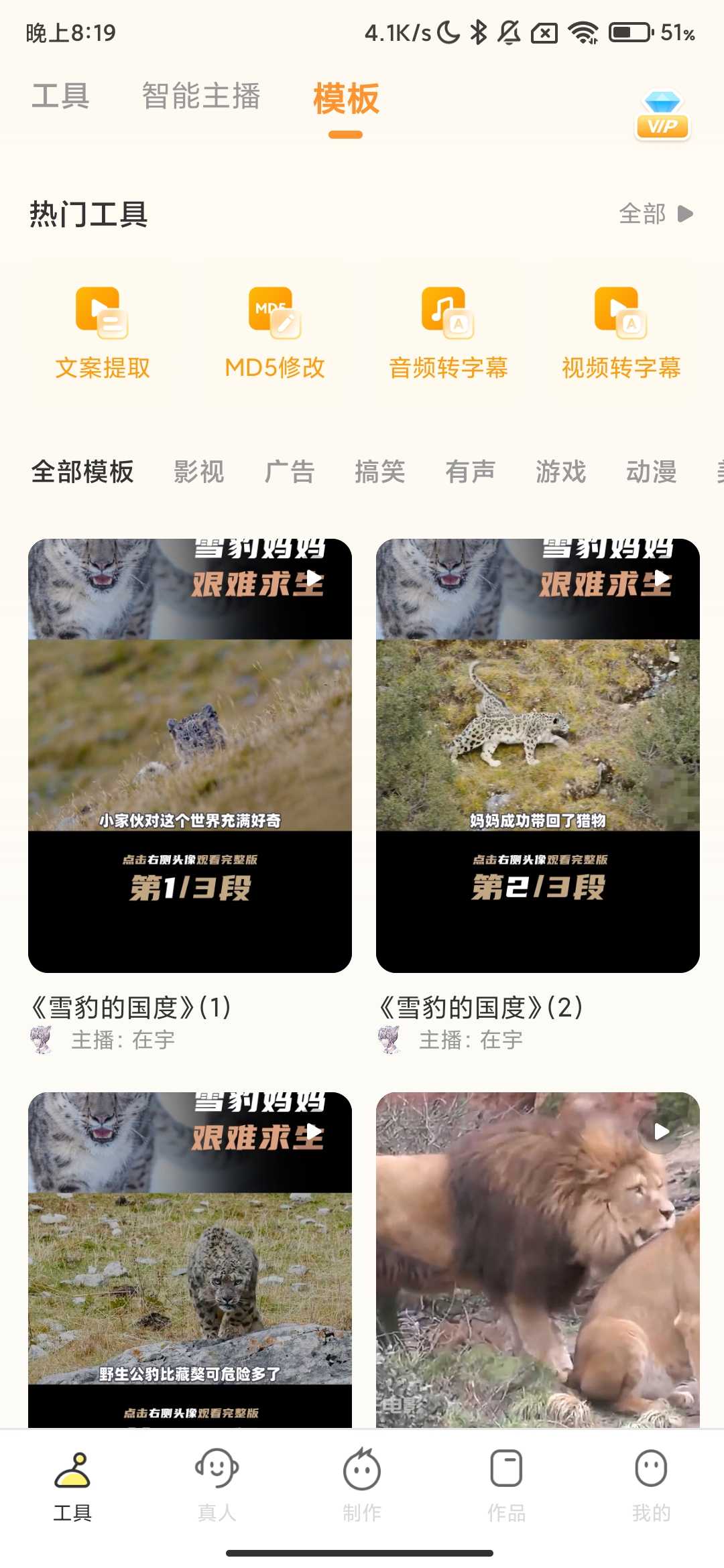This screenshot has height=1568, width=724.
Task: Select the 有声 template category
Action: click(470, 472)
